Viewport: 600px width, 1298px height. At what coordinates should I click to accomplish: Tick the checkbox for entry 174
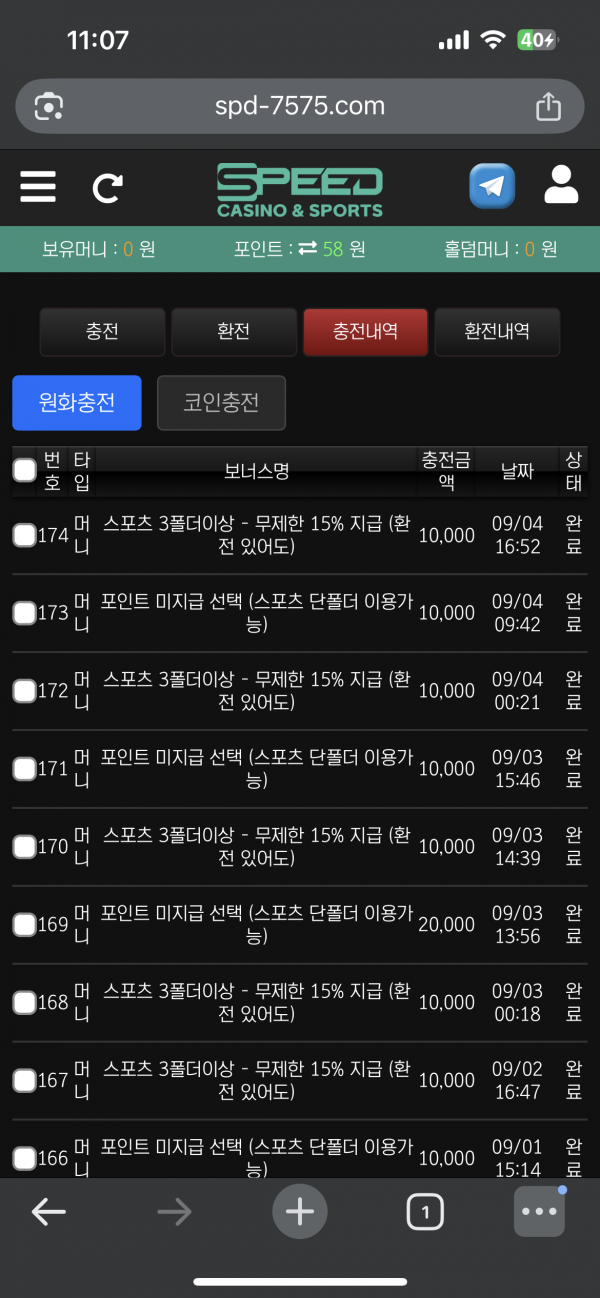pyautogui.click(x=25, y=536)
